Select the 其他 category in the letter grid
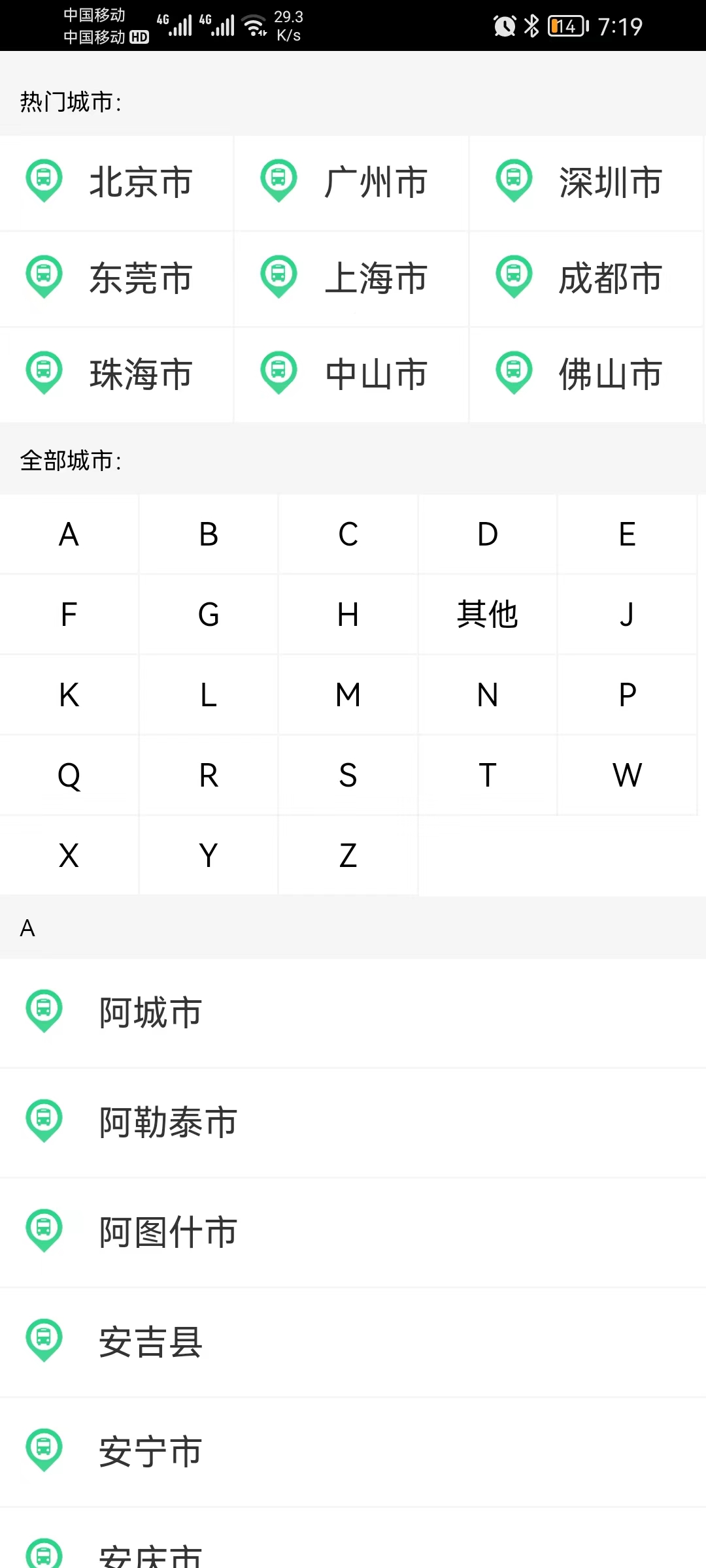The height and width of the screenshot is (1568, 706). point(487,614)
